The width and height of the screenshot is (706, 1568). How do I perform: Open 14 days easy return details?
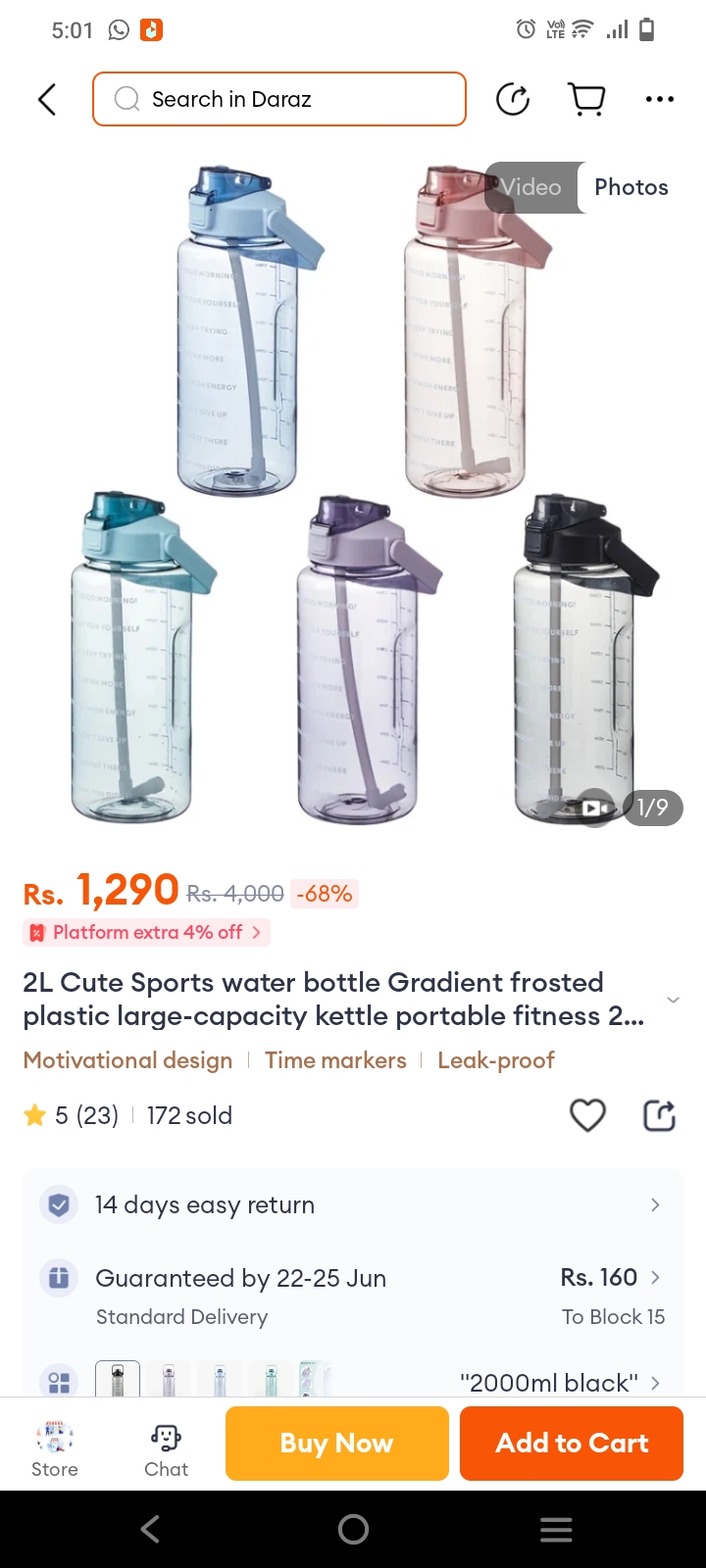(x=353, y=1204)
